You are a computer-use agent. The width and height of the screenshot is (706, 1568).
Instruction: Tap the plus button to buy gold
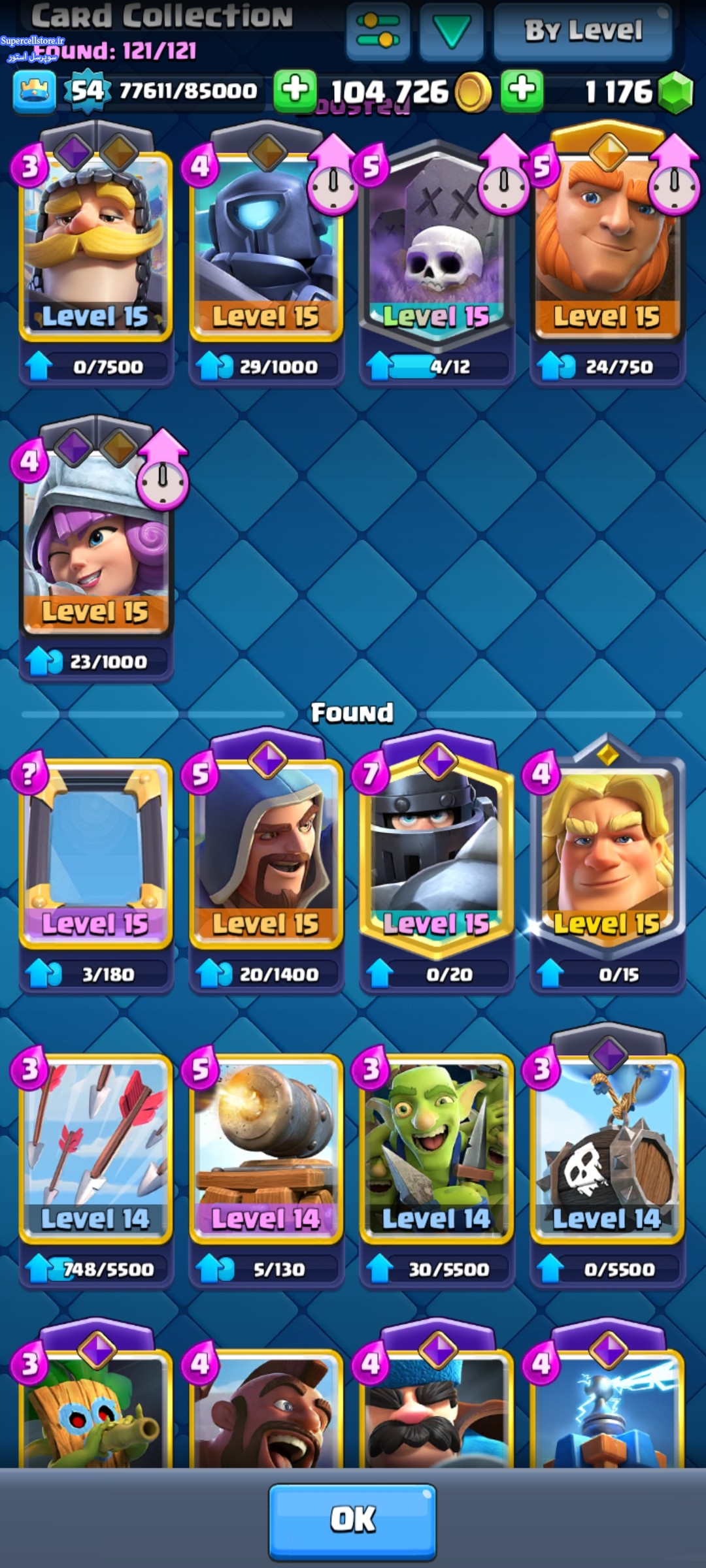coord(295,90)
